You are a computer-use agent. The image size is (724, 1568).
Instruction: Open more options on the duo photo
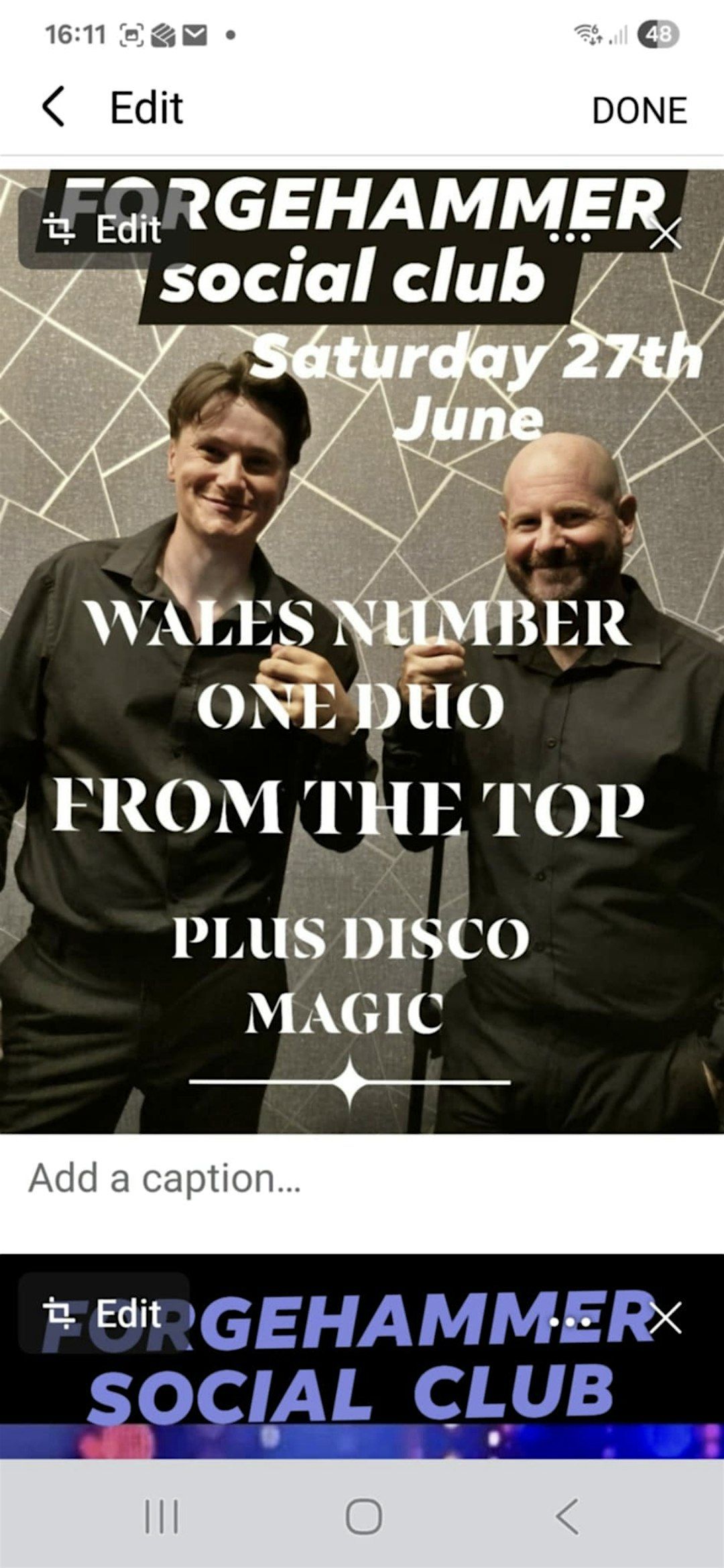pos(569,237)
